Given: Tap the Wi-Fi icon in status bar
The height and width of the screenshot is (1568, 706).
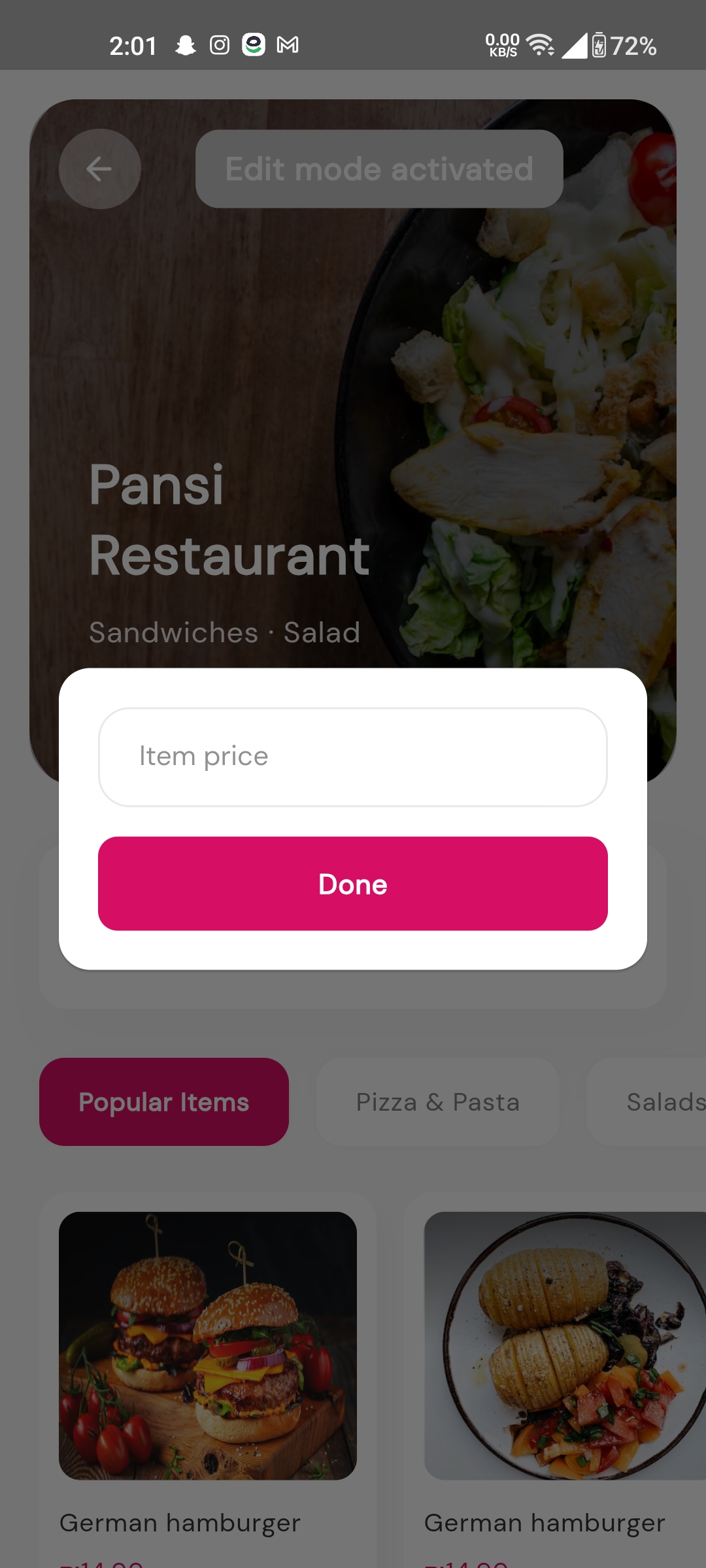Looking at the screenshot, I should pos(537,44).
